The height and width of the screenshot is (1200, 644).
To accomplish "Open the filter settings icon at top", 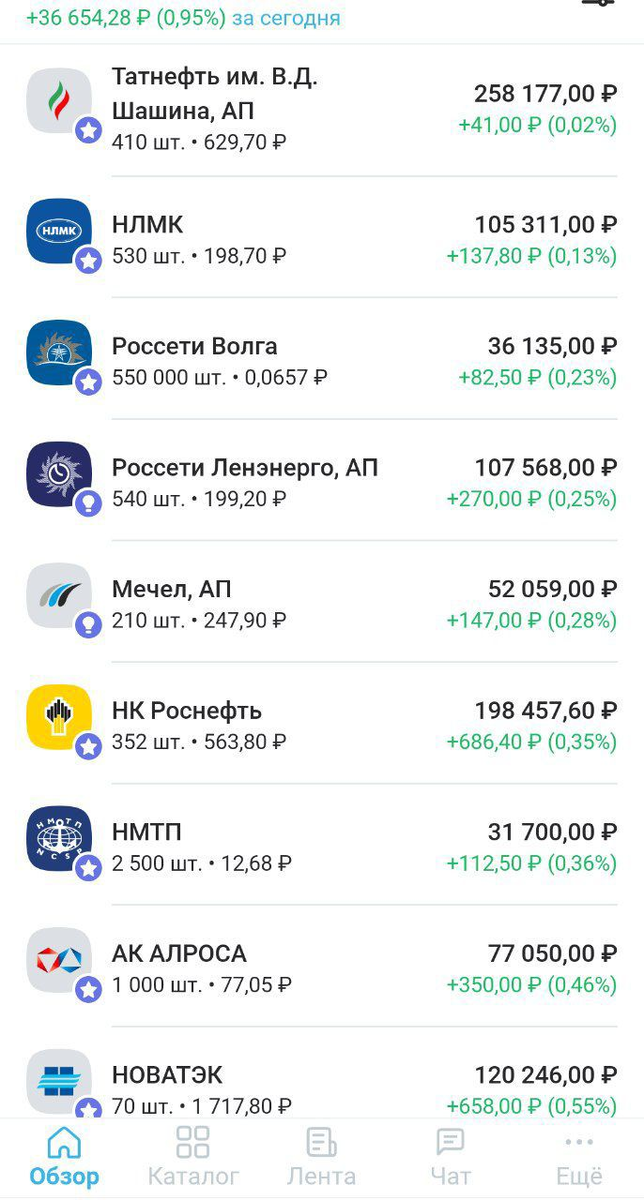I will (598, 4).
